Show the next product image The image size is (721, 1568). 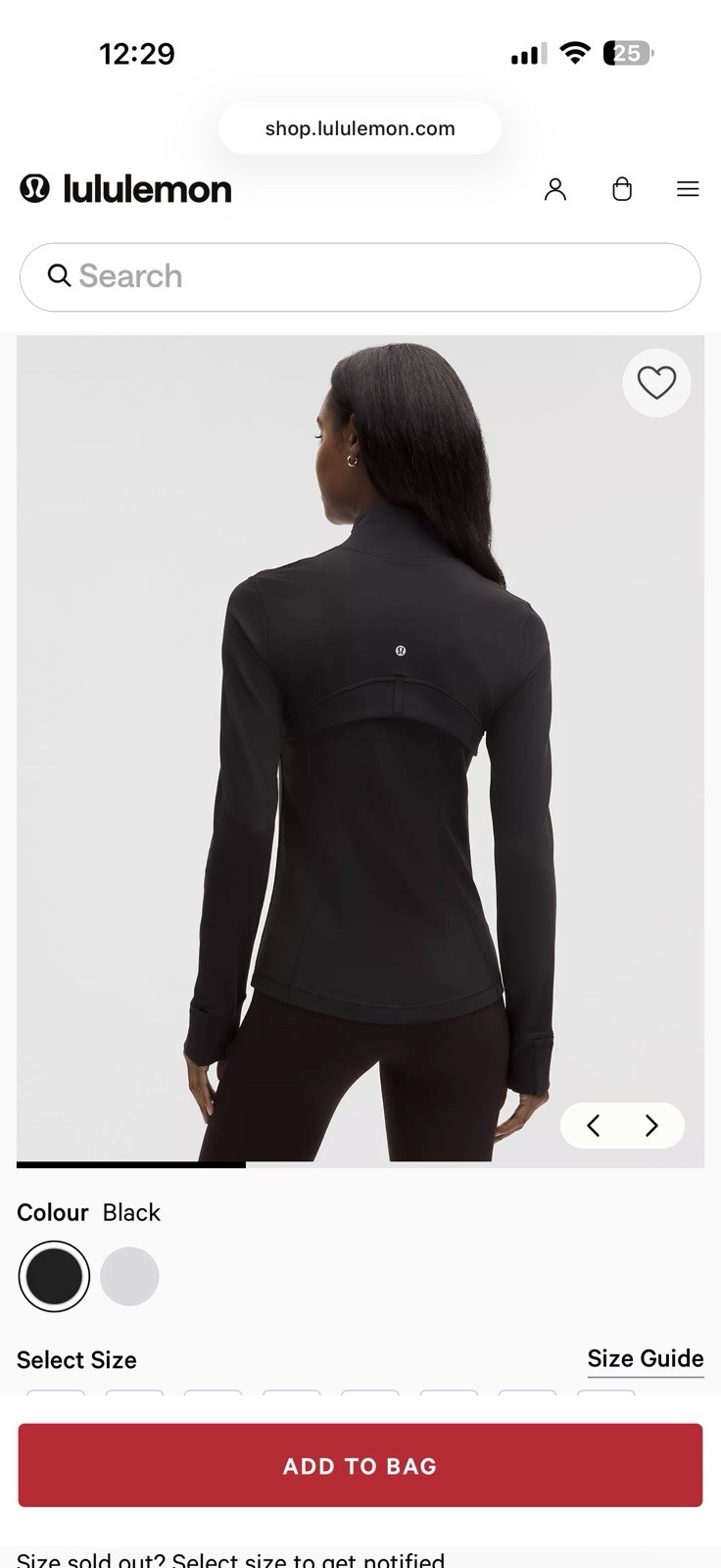pos(651,1125)
